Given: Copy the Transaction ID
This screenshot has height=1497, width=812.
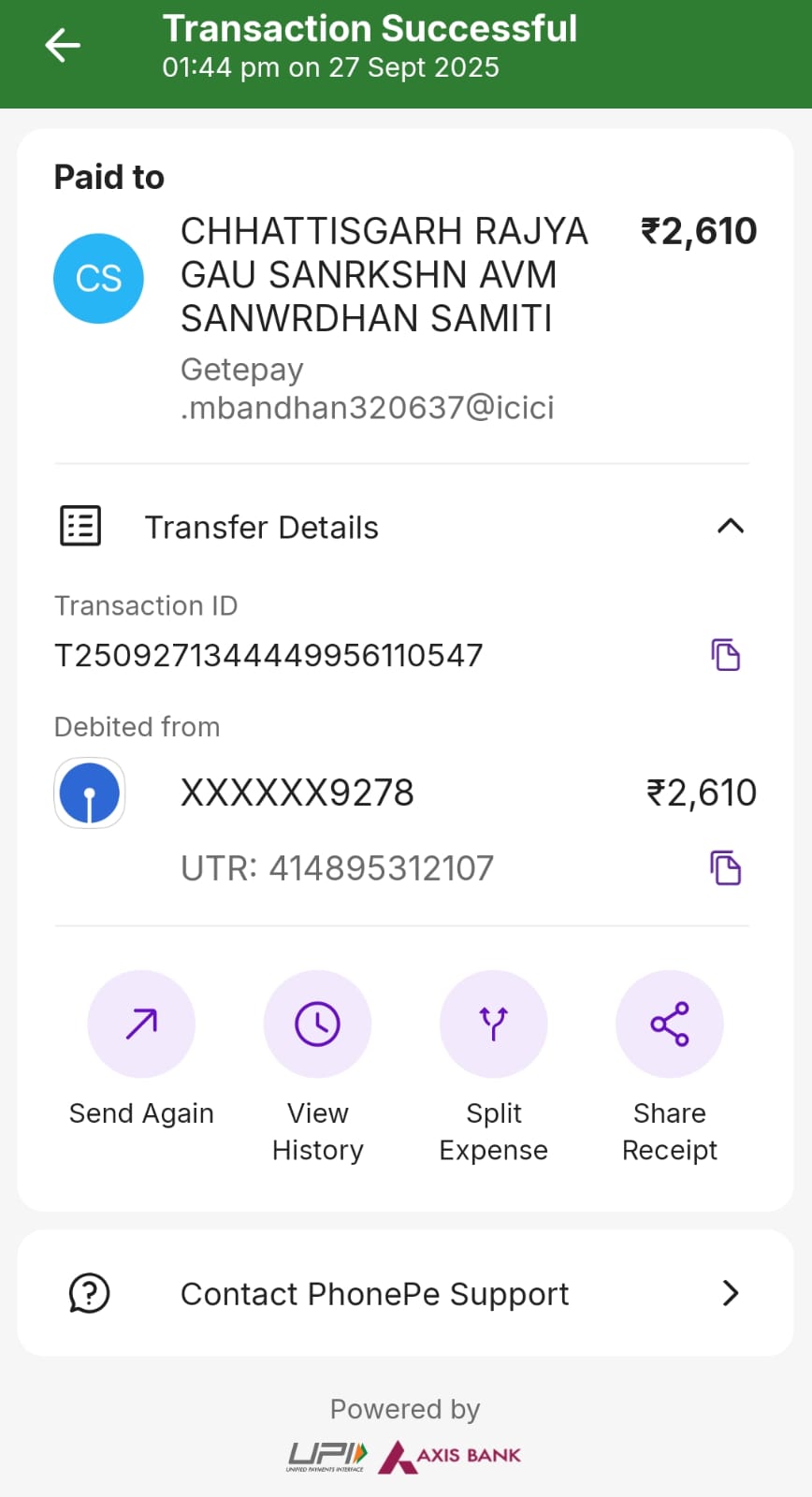Looking at the screenshot, I should pos(725,655).
